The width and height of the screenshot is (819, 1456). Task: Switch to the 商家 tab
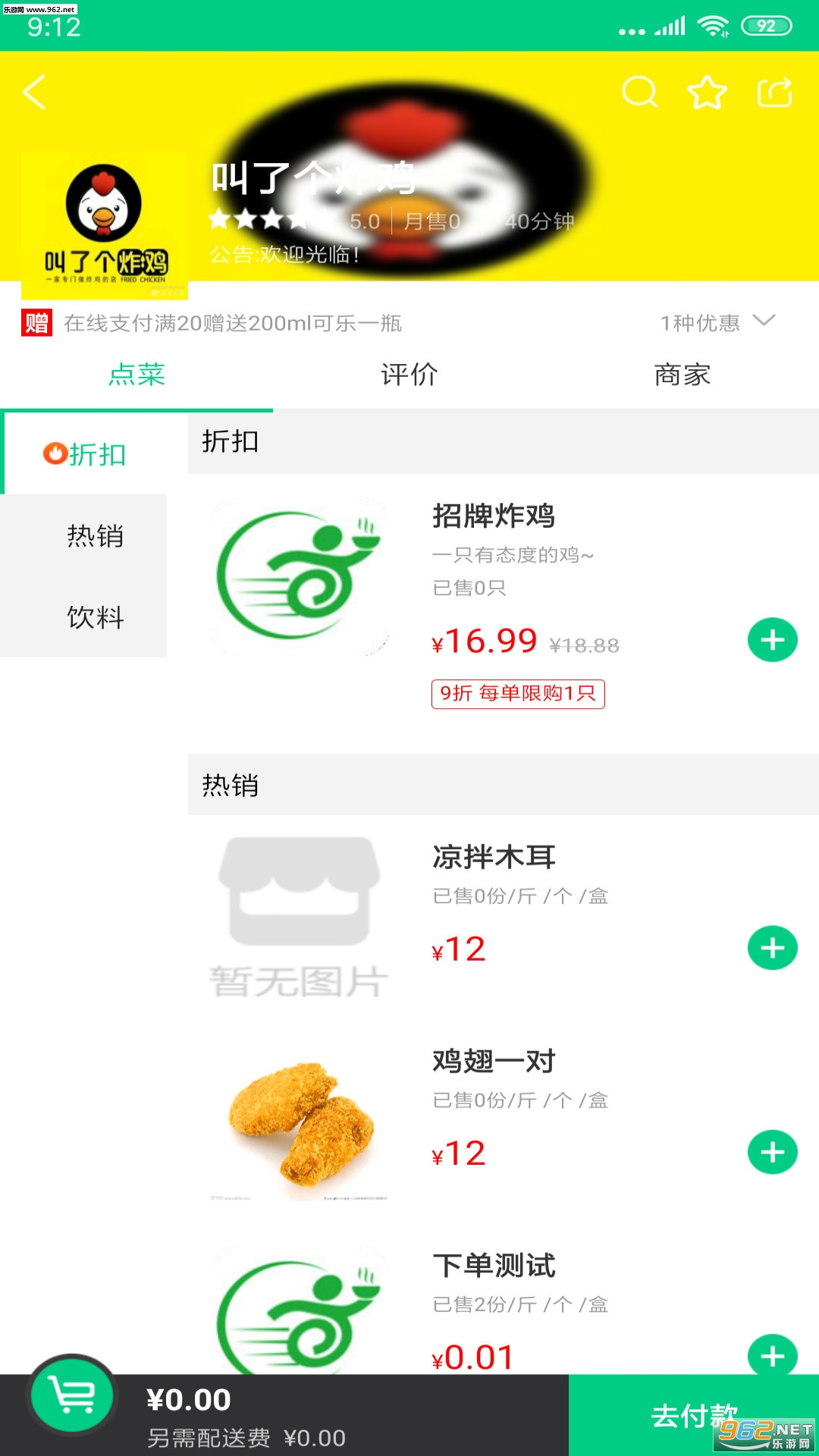coord(682,375)
